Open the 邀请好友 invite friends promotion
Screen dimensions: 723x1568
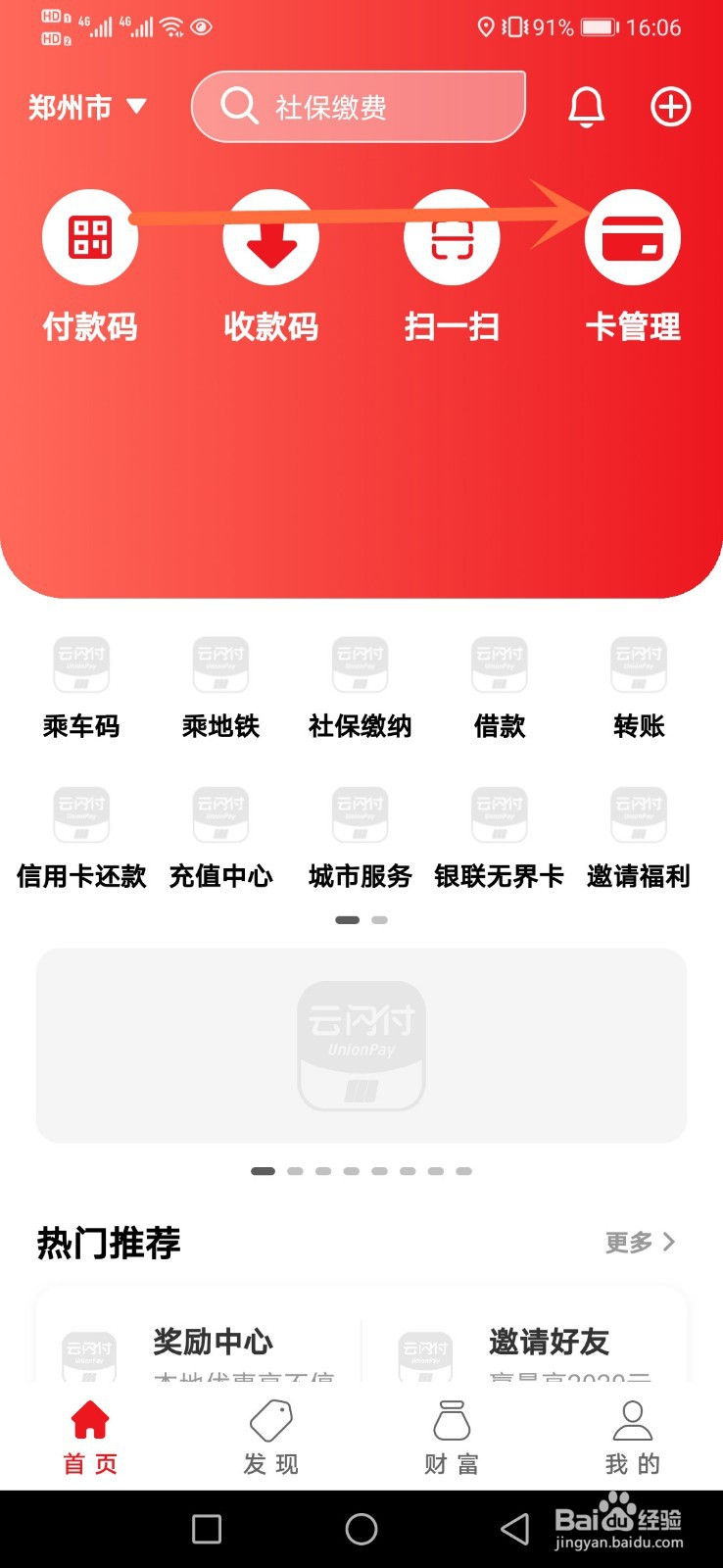(550, 1342)
